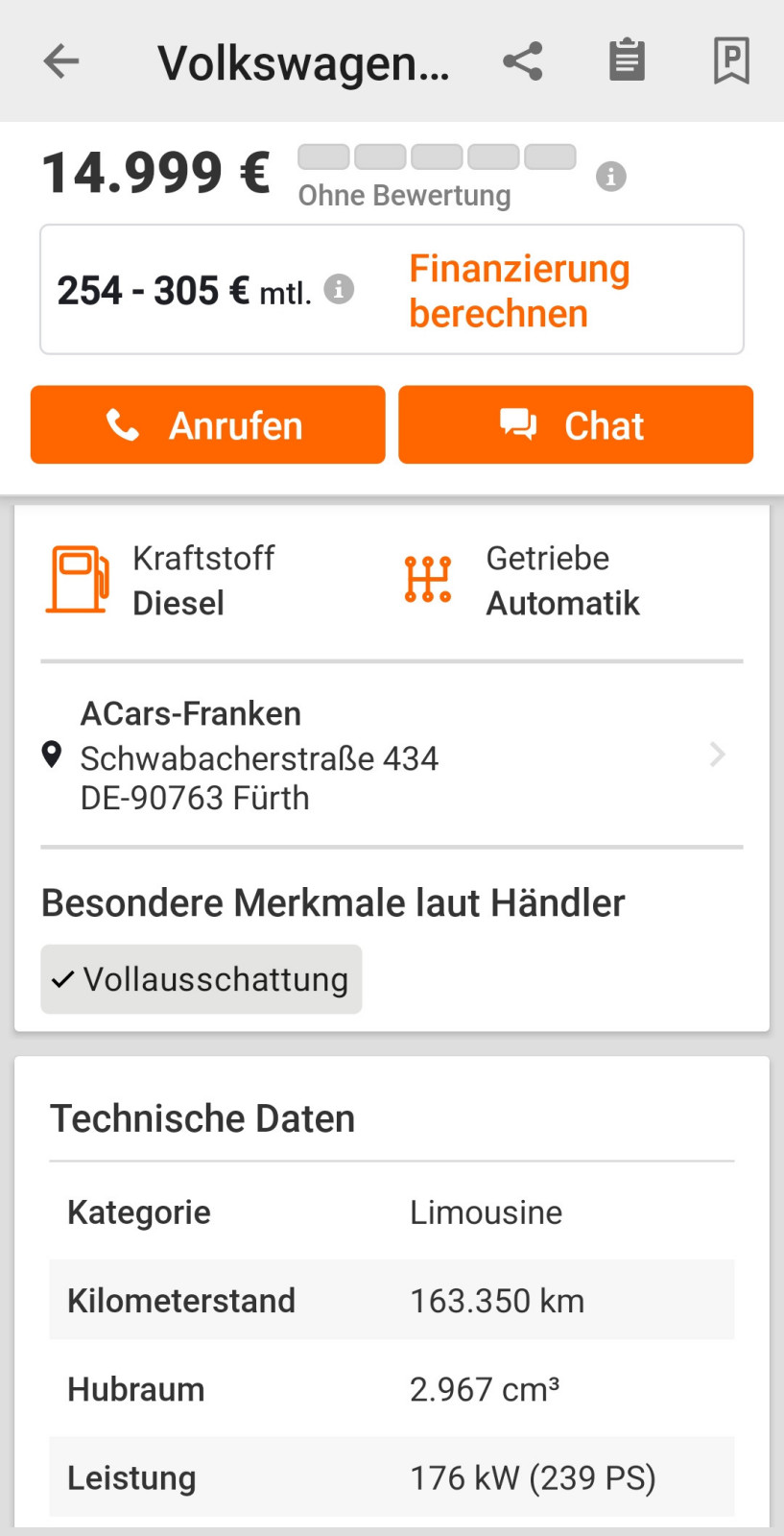Tap the location pin beside dealer address
The width and height of the screenshot is (784, 1536).
53,756
